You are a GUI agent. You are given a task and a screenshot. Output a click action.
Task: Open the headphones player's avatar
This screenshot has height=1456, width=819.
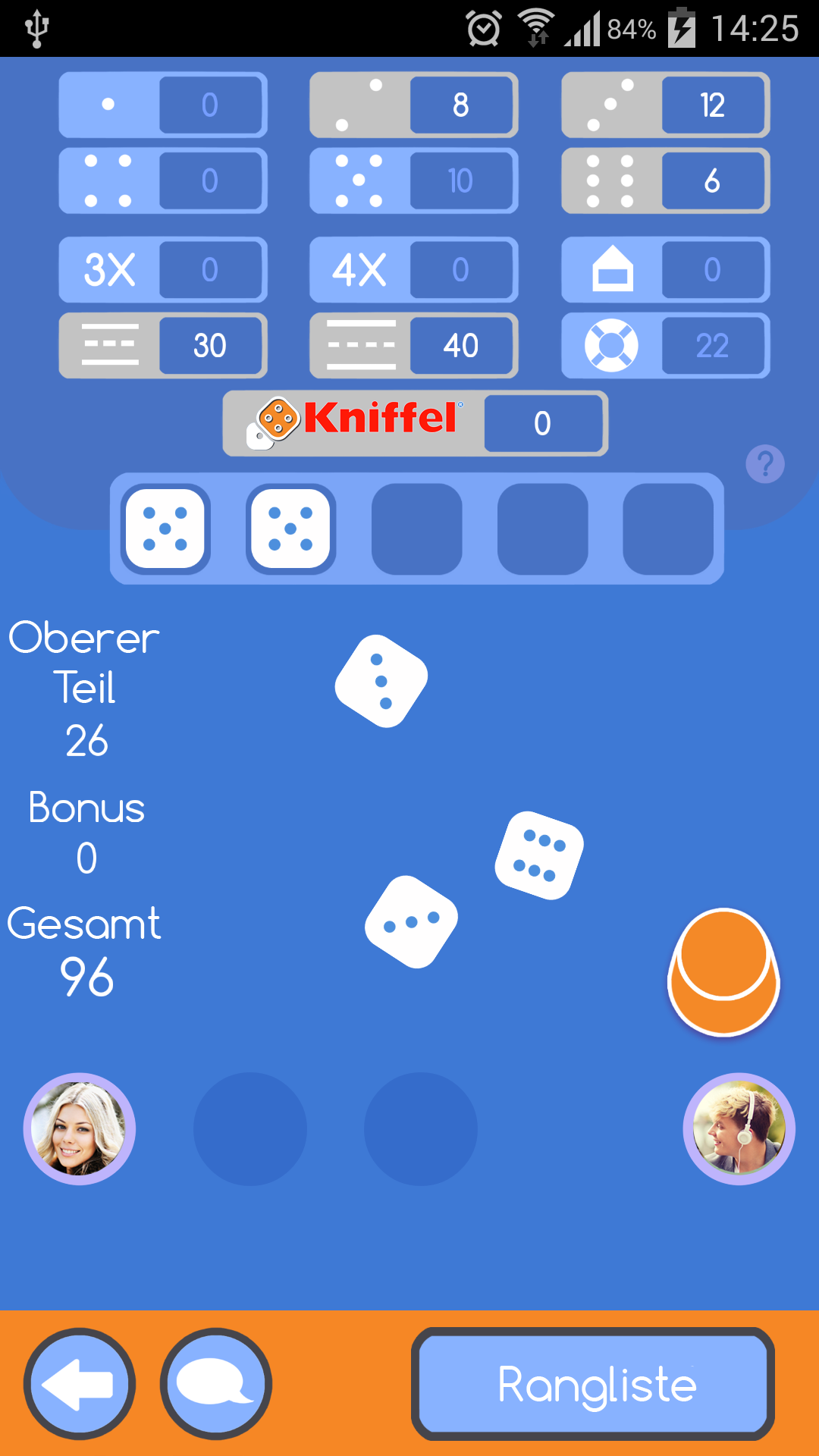click(739, 1128)
